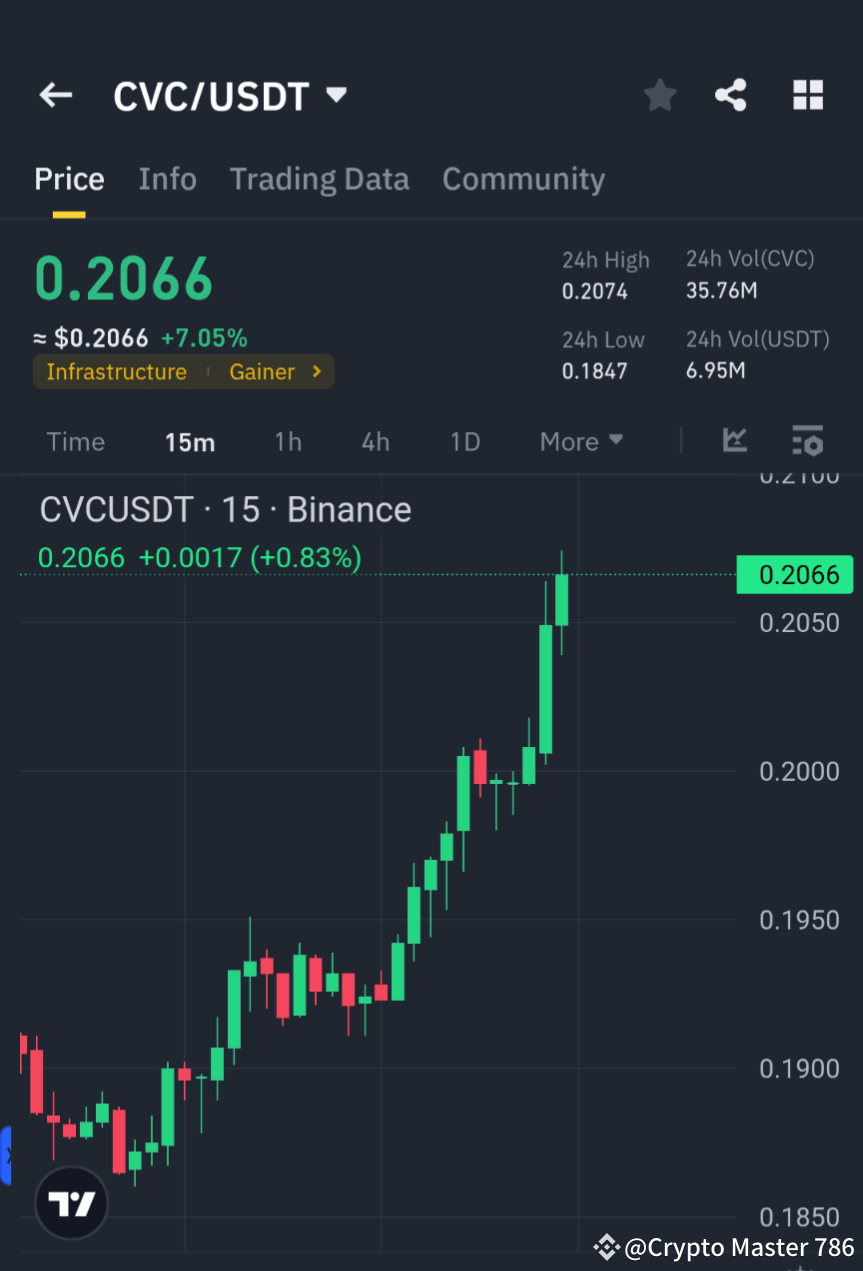Open the Infrastructure category tag

116,371
